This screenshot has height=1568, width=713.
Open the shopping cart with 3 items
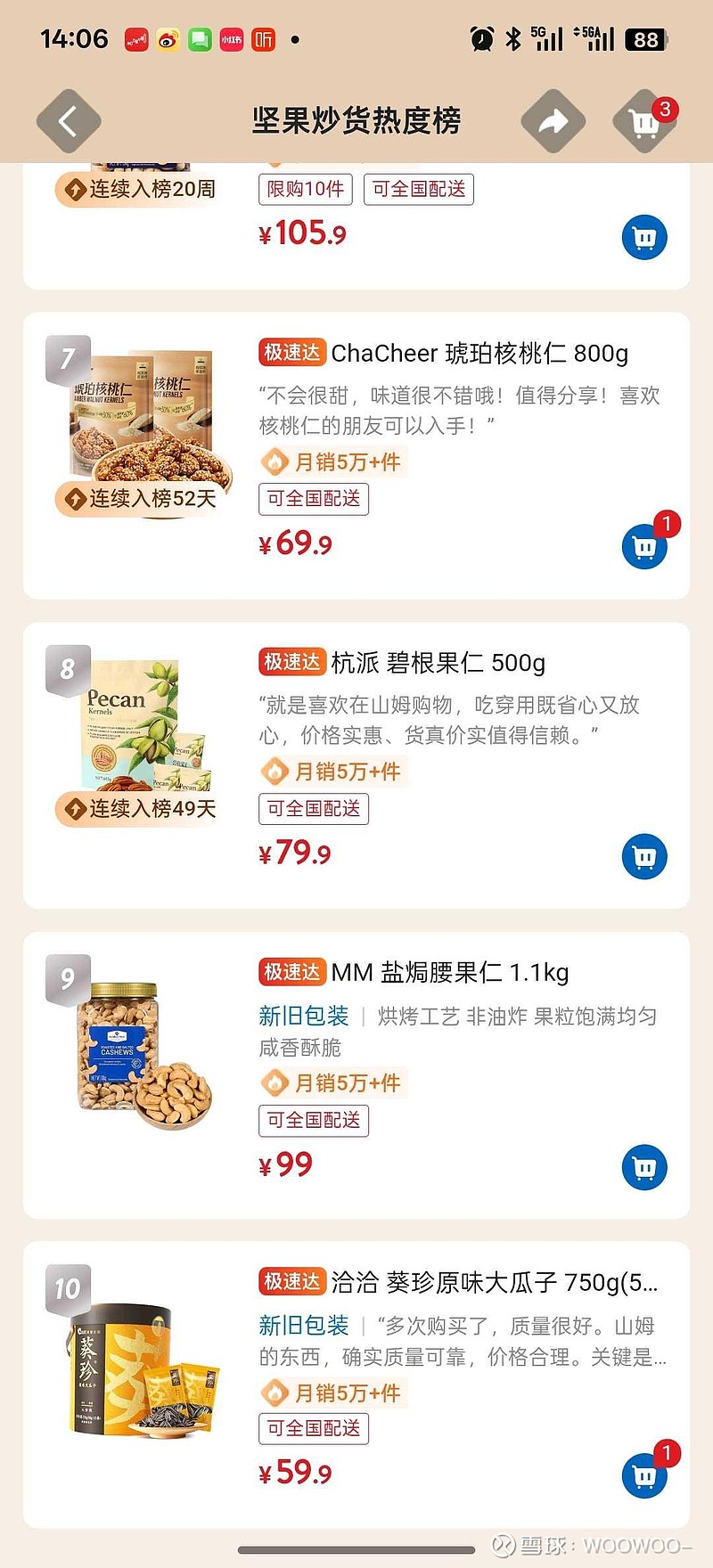(x=644, y=121)
